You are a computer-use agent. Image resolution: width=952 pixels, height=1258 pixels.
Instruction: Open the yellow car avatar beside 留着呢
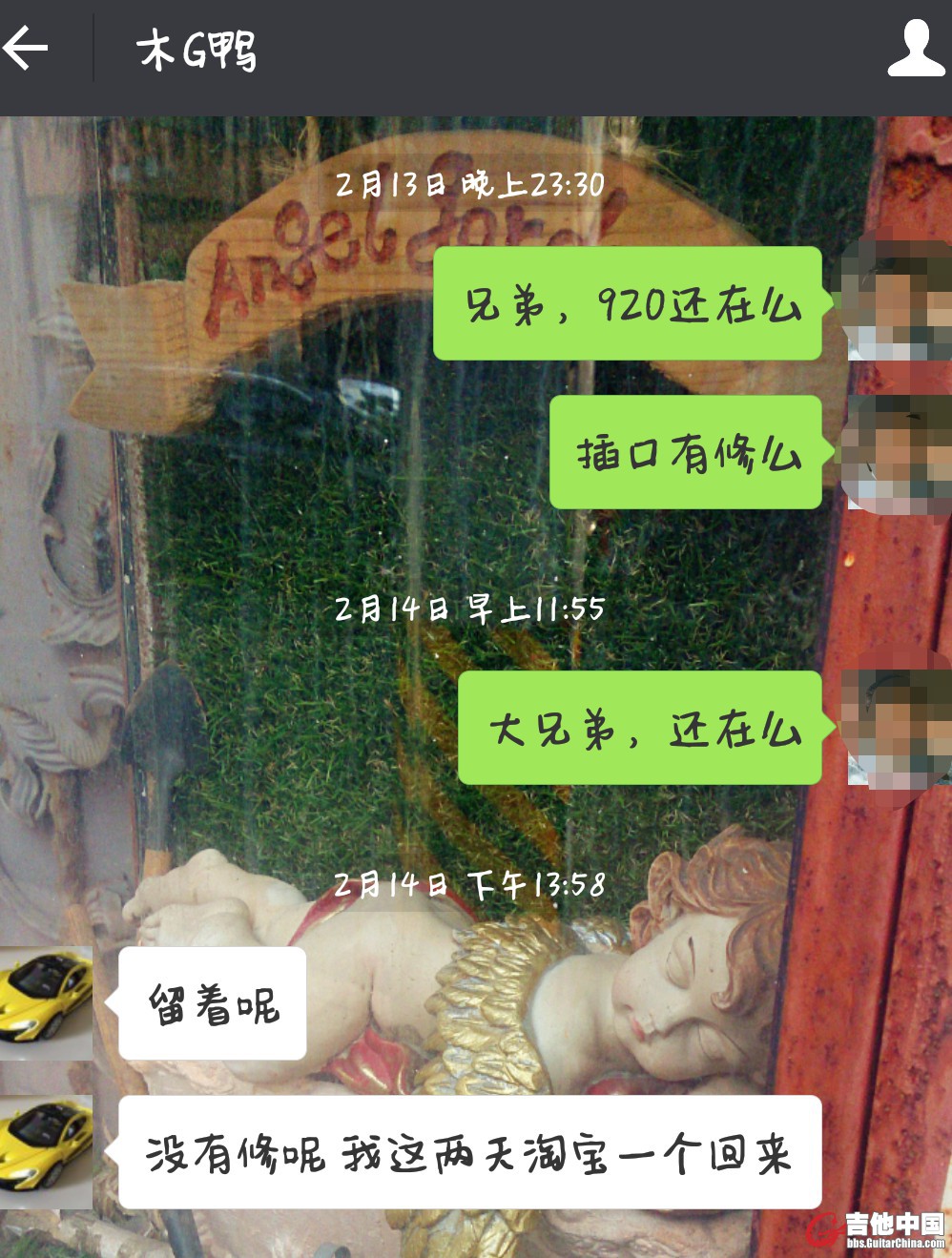tap(46, 1003)
